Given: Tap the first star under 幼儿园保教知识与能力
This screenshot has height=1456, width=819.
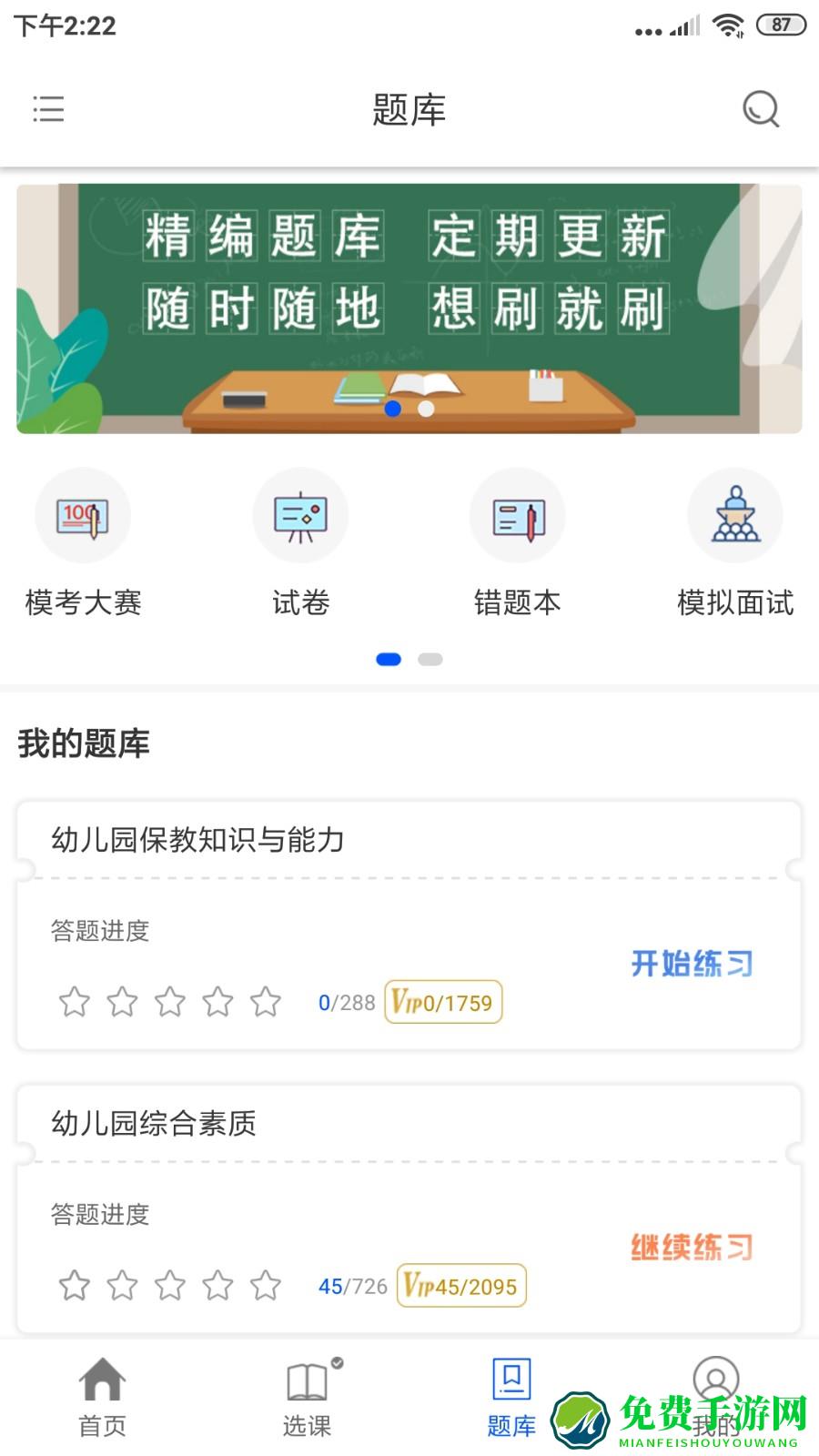Looking at the screenshot, I should (x=75, y=1002).
